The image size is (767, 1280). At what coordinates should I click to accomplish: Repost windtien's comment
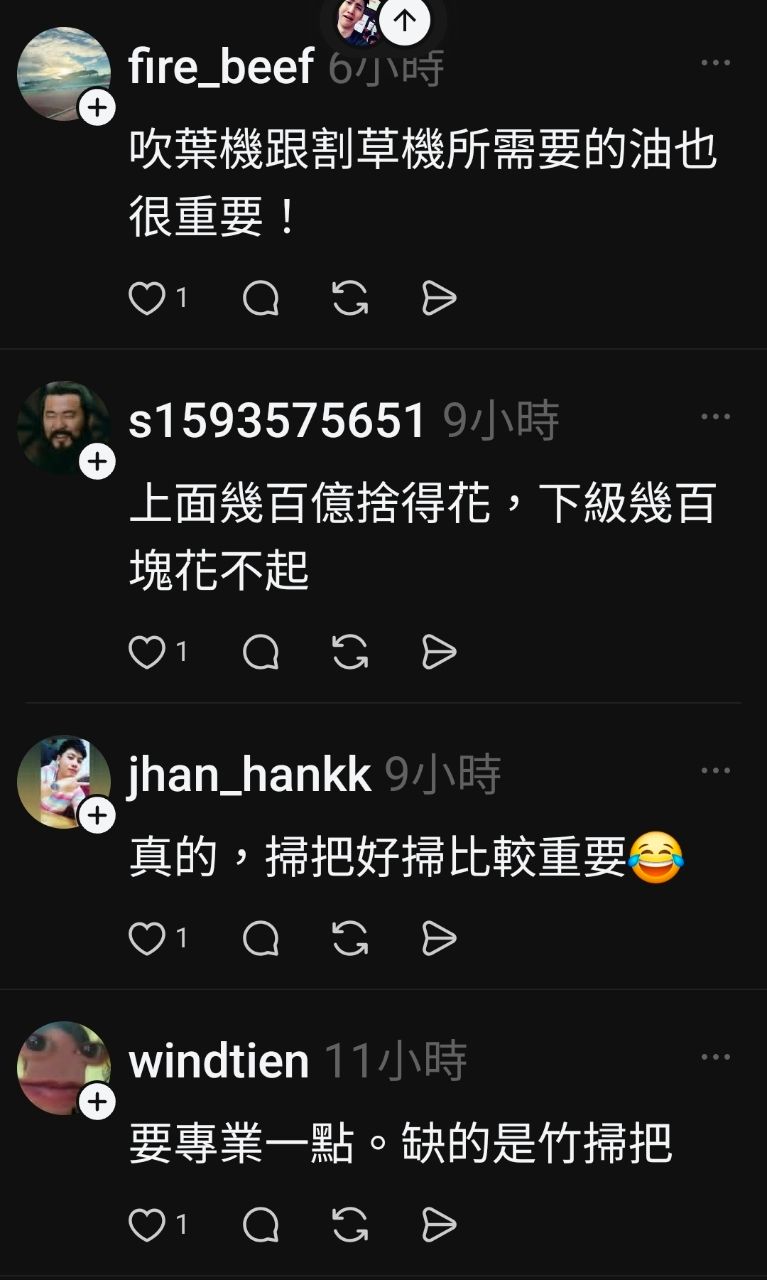350,1224
